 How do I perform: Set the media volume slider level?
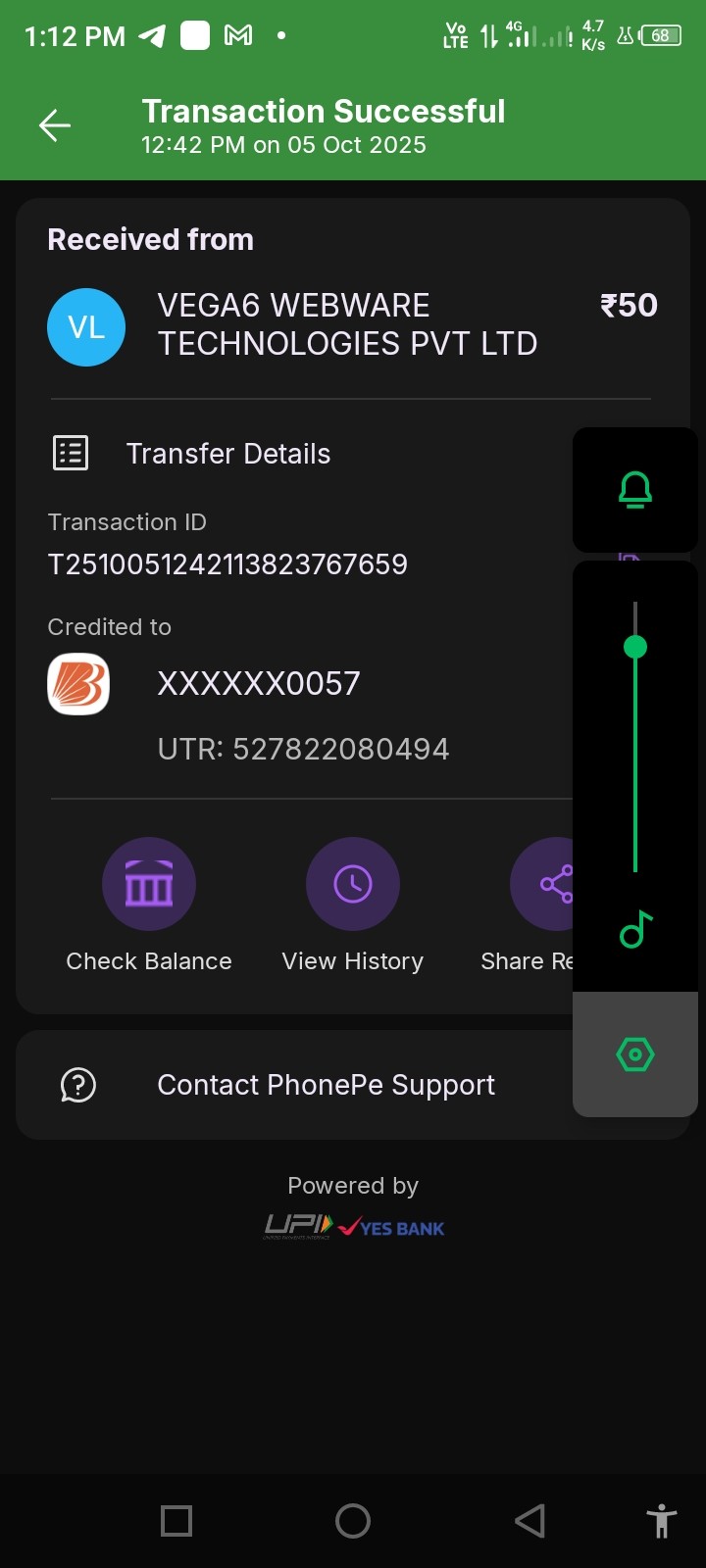pyautogui.click(x=635, y=647)
